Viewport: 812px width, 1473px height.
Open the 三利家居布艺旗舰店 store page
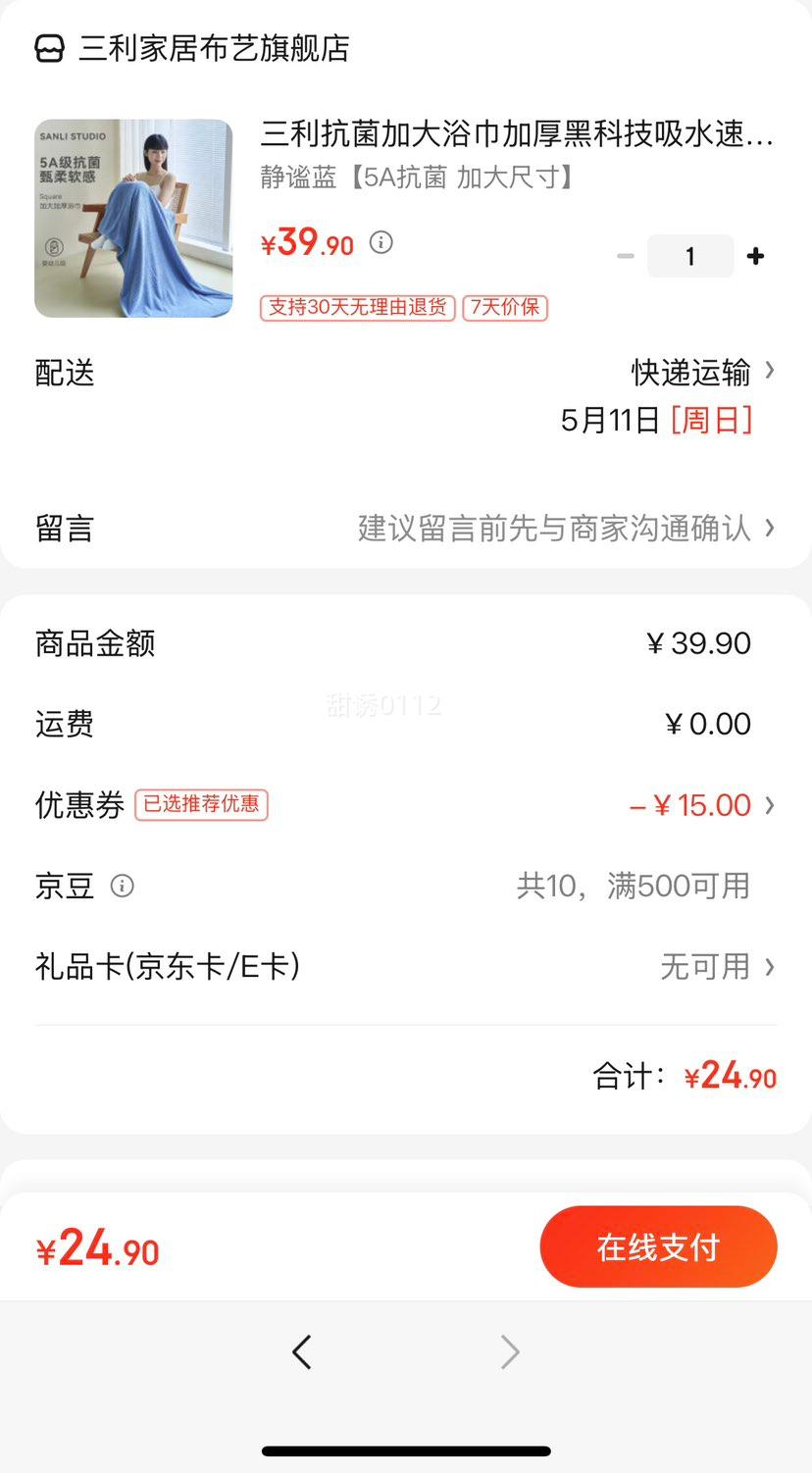(x=213, y=48)
